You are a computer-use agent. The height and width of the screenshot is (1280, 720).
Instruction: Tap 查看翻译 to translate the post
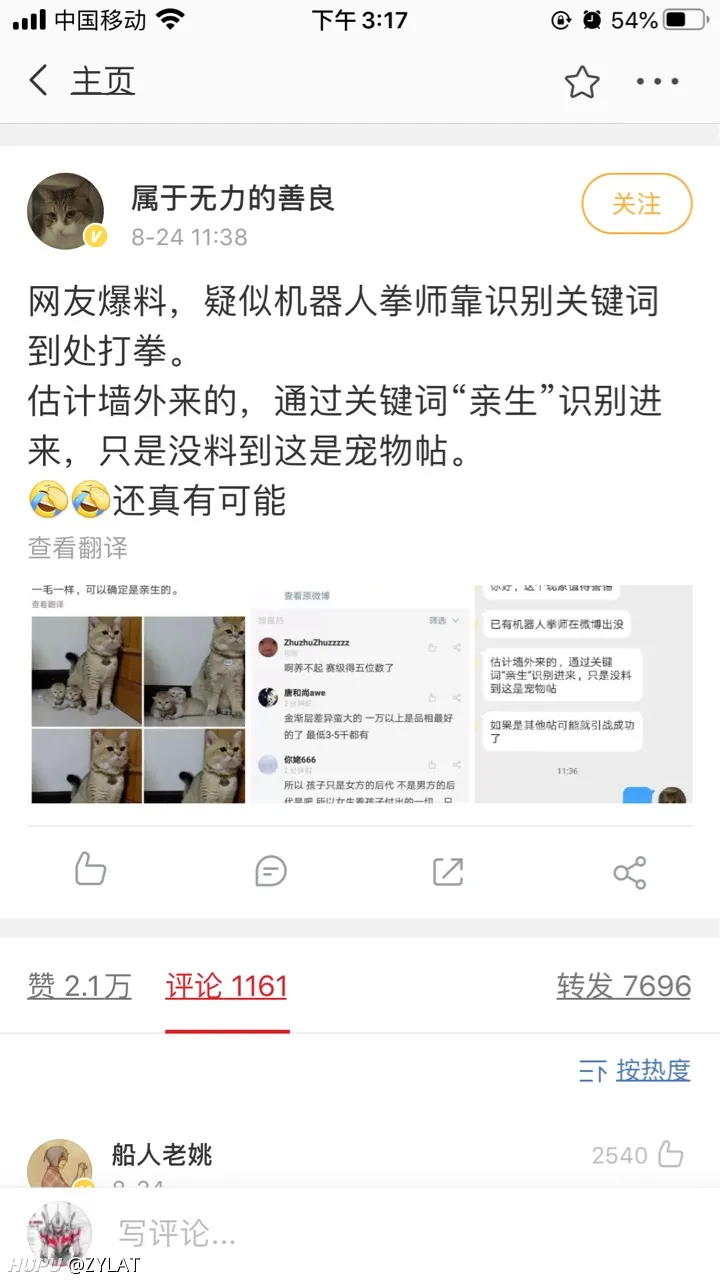tap(77, 548)
